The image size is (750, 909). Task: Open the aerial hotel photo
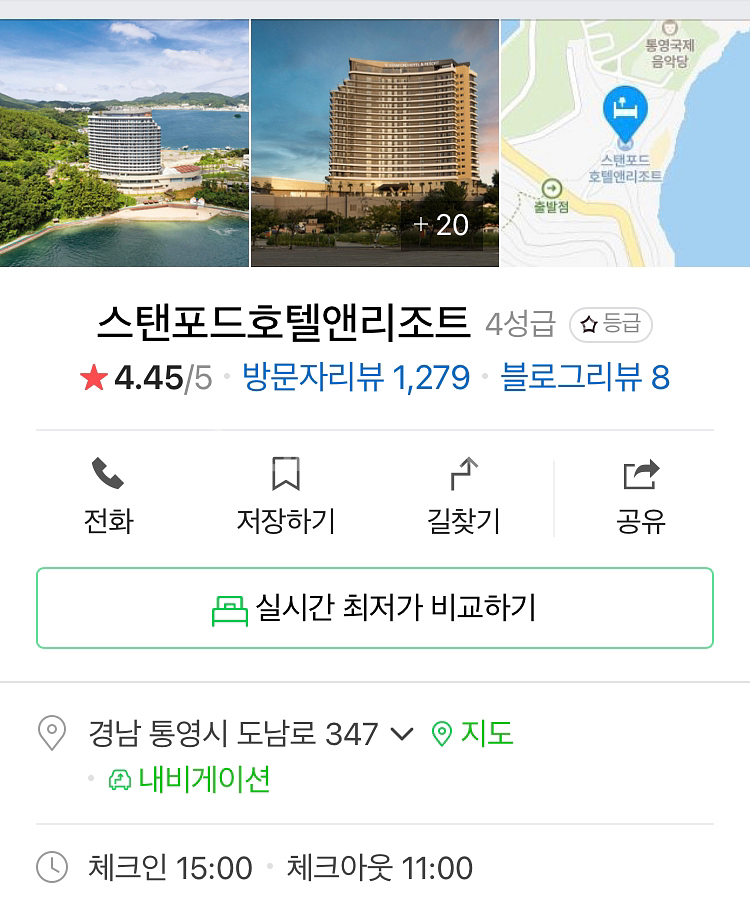pyautogui.click(x=124, y=143)
